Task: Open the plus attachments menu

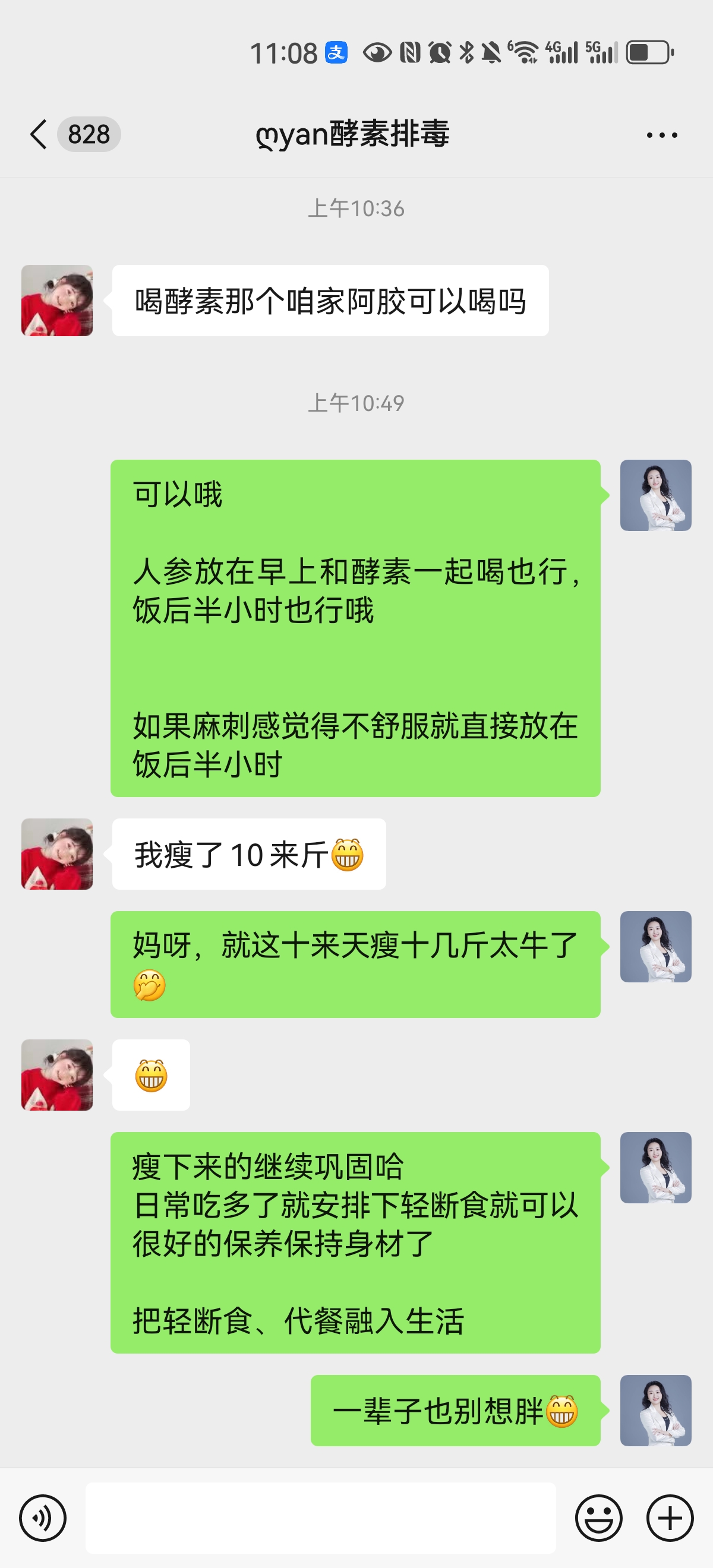Action: click(670, 1518)
